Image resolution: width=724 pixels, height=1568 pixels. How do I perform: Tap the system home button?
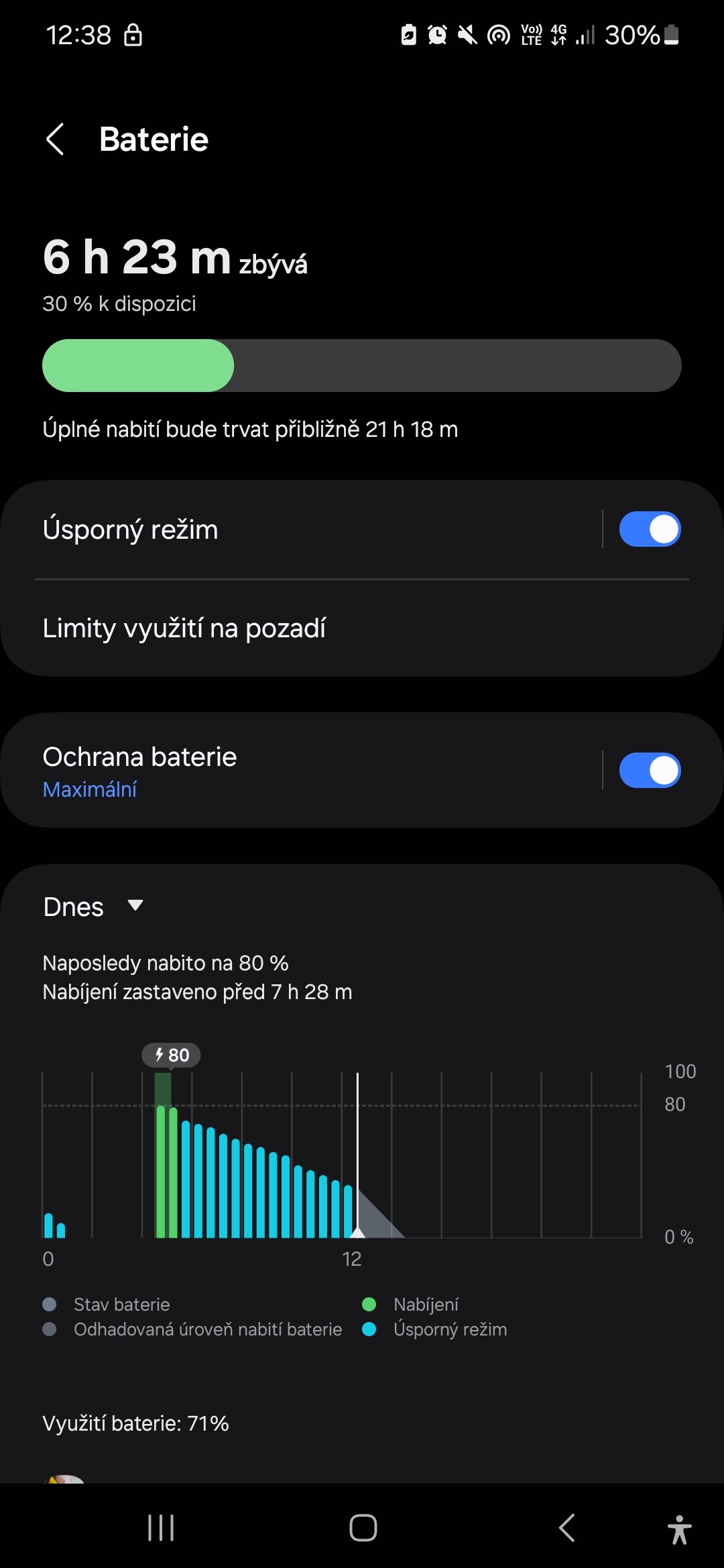pos(363,1528)
